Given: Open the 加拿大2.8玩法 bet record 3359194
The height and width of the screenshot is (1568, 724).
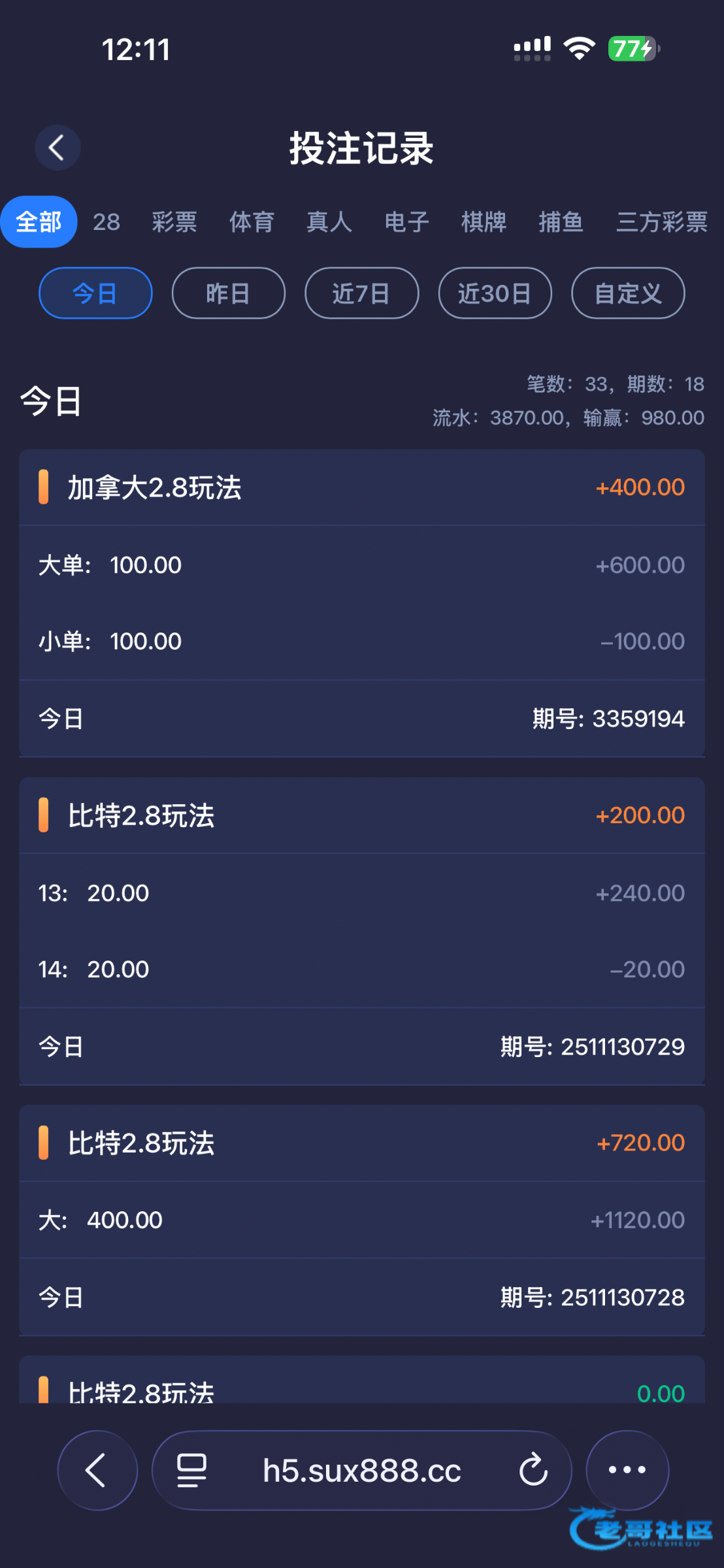Looking at the screenshot, I should click(361, 488).
